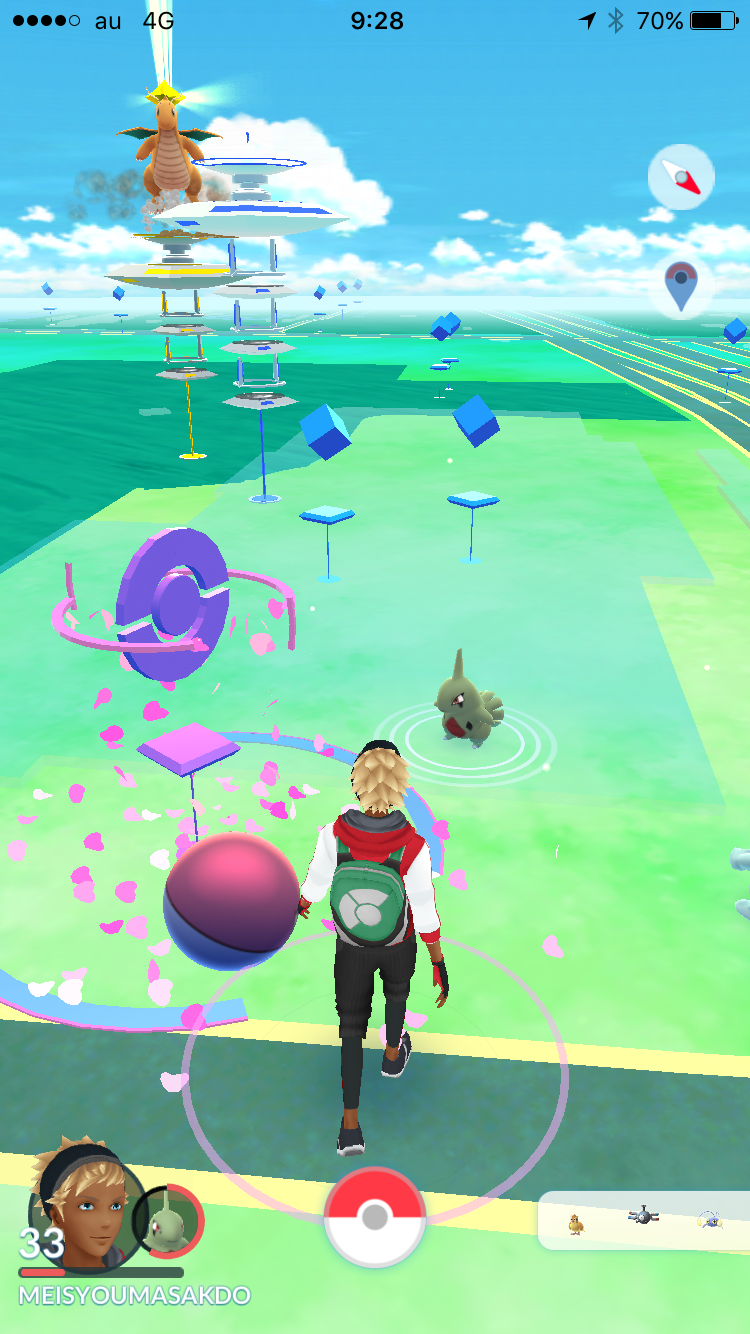This screenshot has height=1334, width=750.
Task: Open the purple lured PokéStop
Action: (x=172, y=606)
